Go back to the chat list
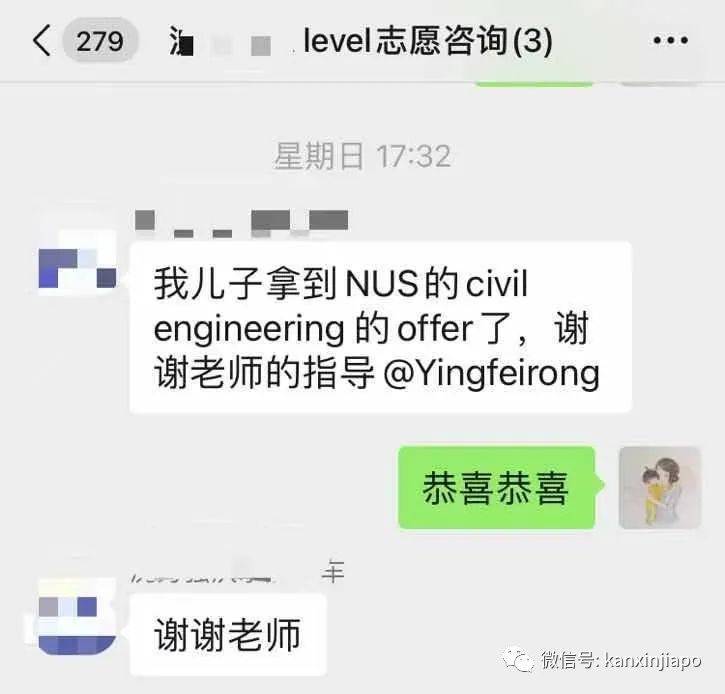Image resolution: width=725 pixels, height=694 pixels. [x=42, y=41]
